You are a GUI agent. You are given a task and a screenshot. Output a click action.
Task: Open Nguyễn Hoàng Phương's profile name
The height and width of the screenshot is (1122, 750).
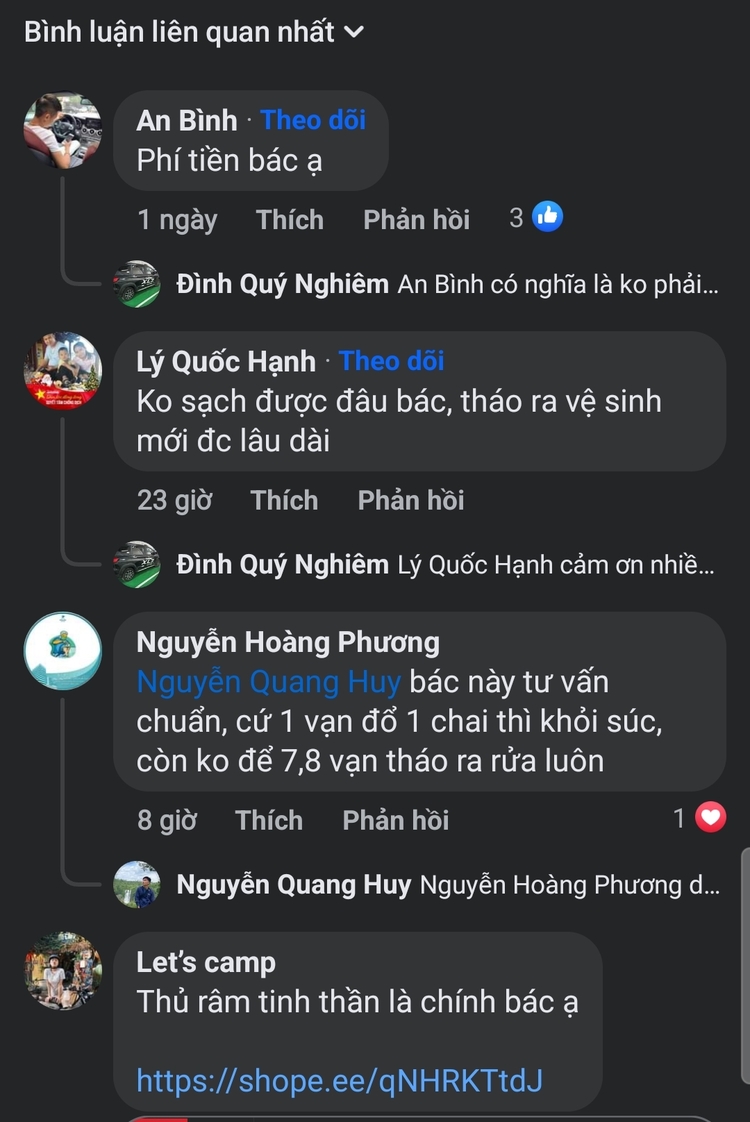click(287, 642)
